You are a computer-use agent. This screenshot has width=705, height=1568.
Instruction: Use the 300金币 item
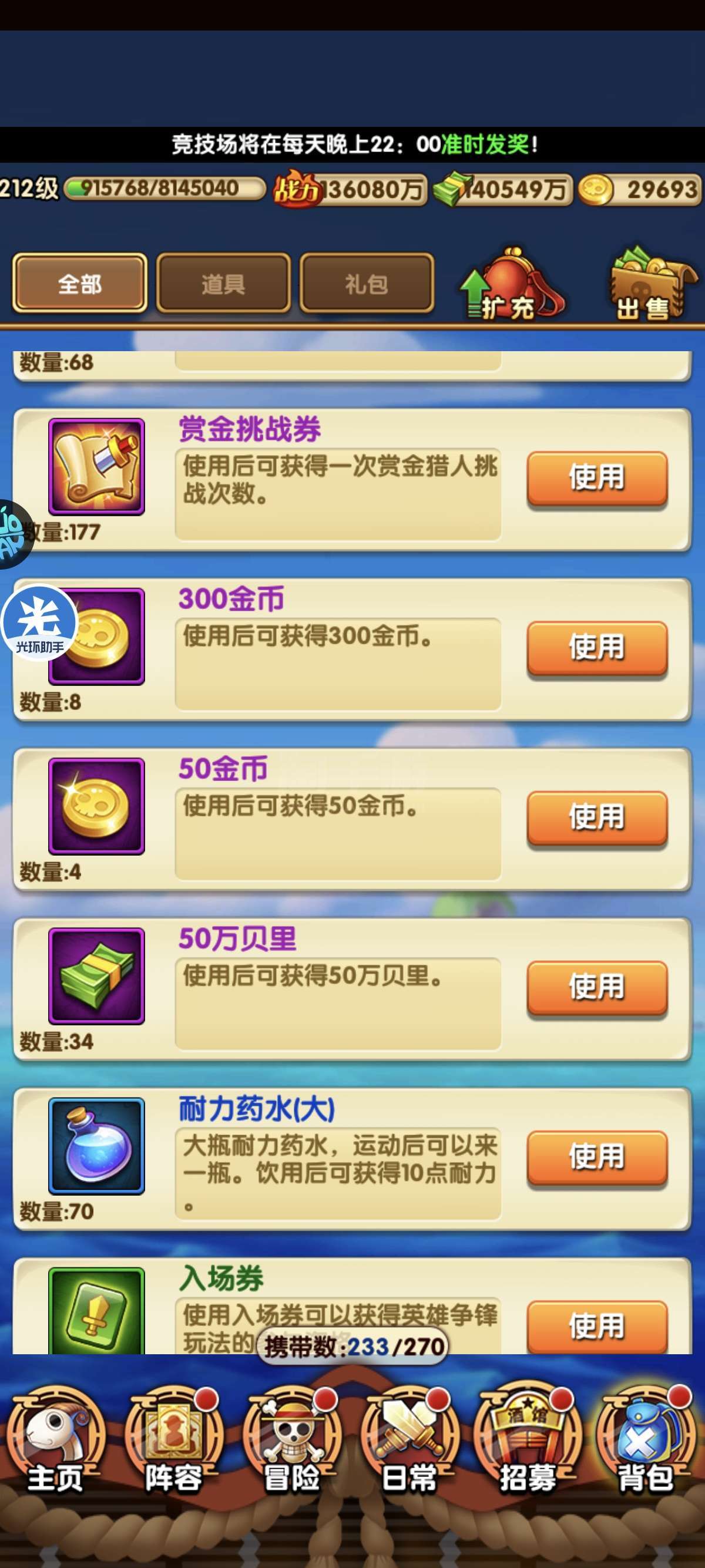[x=597, y=647]
